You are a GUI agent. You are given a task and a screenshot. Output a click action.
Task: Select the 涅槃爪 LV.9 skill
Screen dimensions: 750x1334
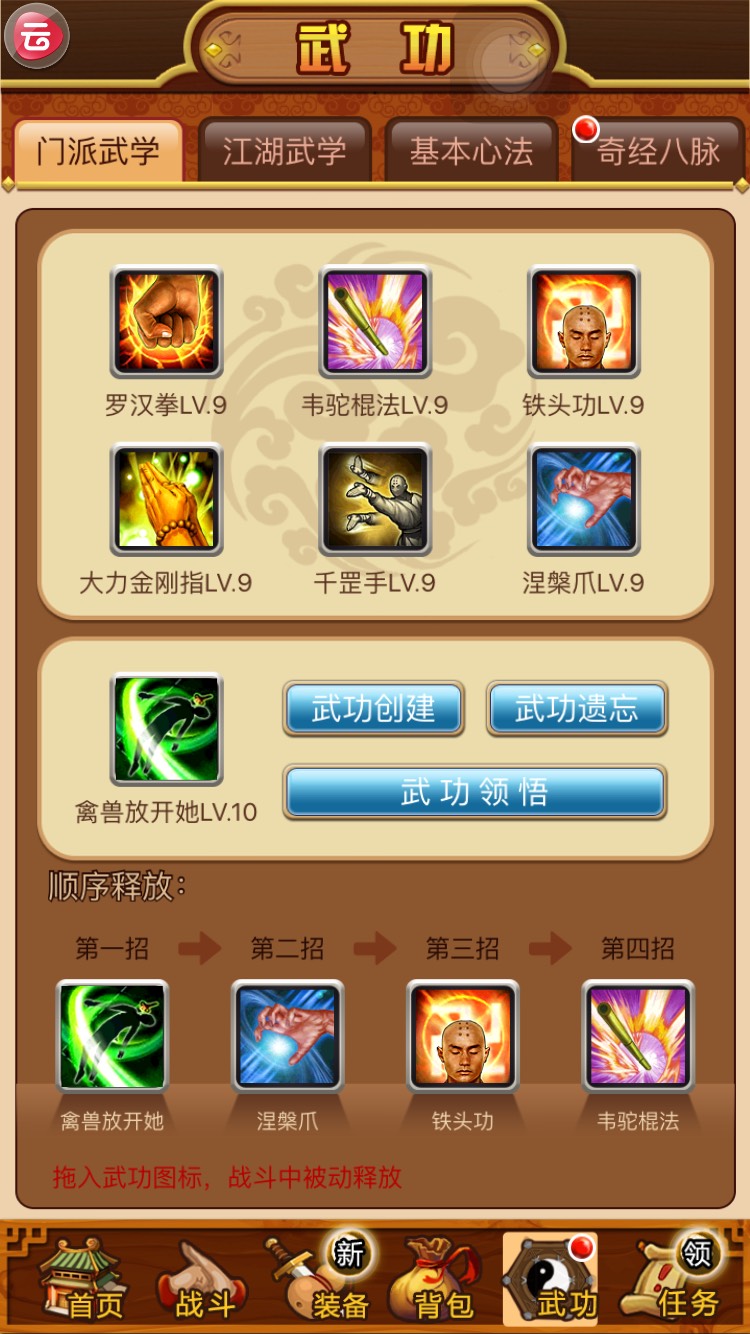(x=583, y=500)
